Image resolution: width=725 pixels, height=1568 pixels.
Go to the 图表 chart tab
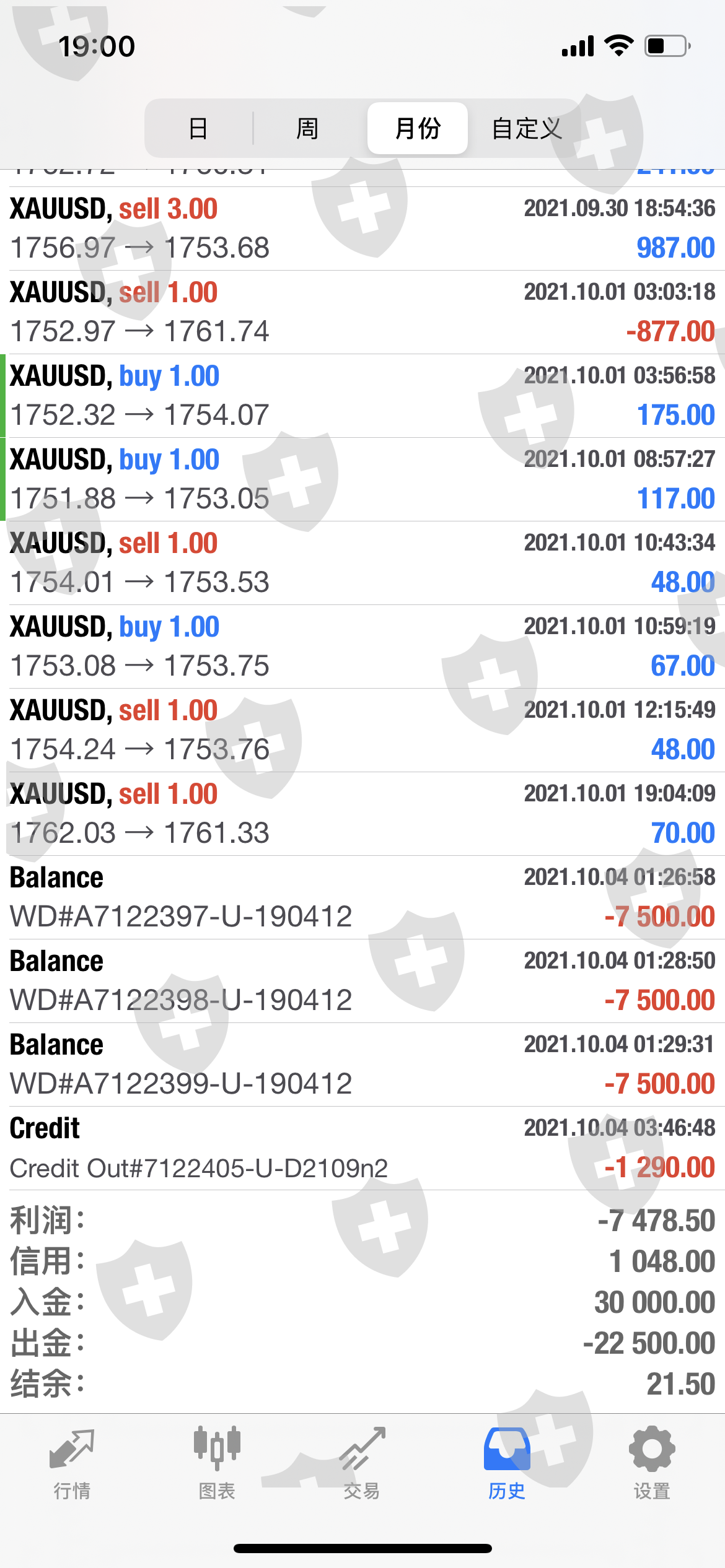pos(217,1463)
